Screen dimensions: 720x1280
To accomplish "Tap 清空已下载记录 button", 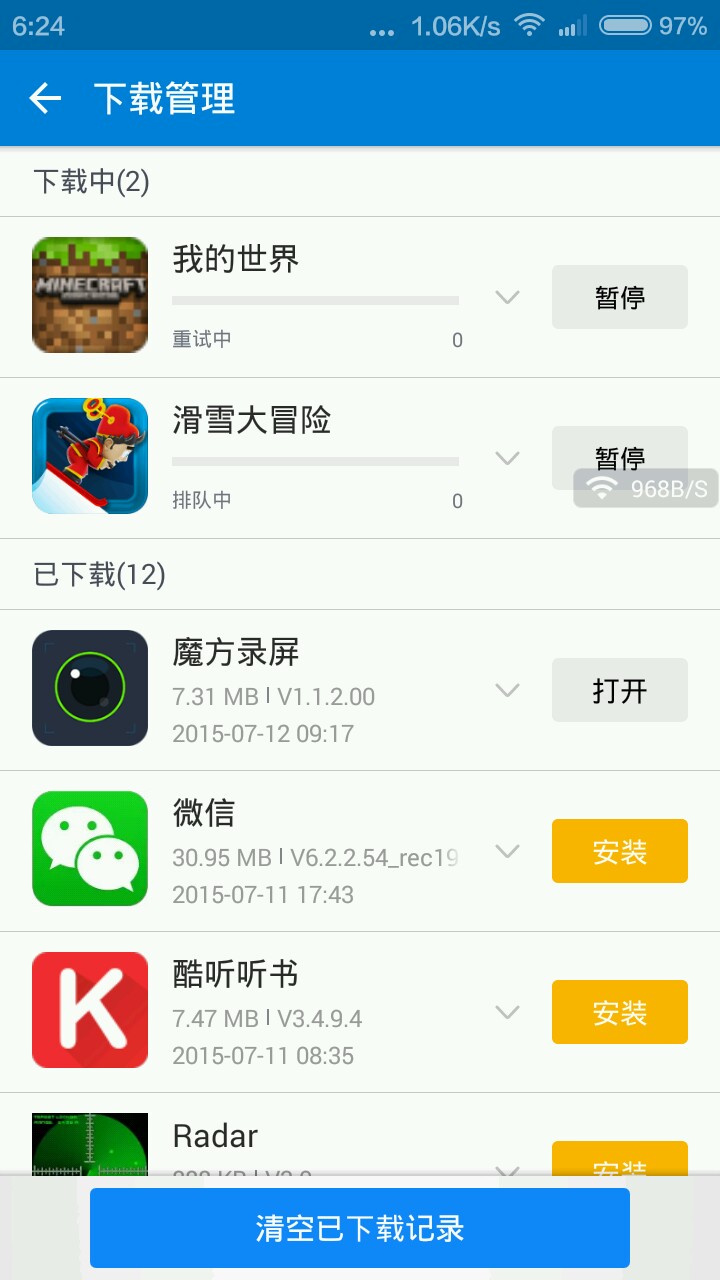I will pos(360,1228).
